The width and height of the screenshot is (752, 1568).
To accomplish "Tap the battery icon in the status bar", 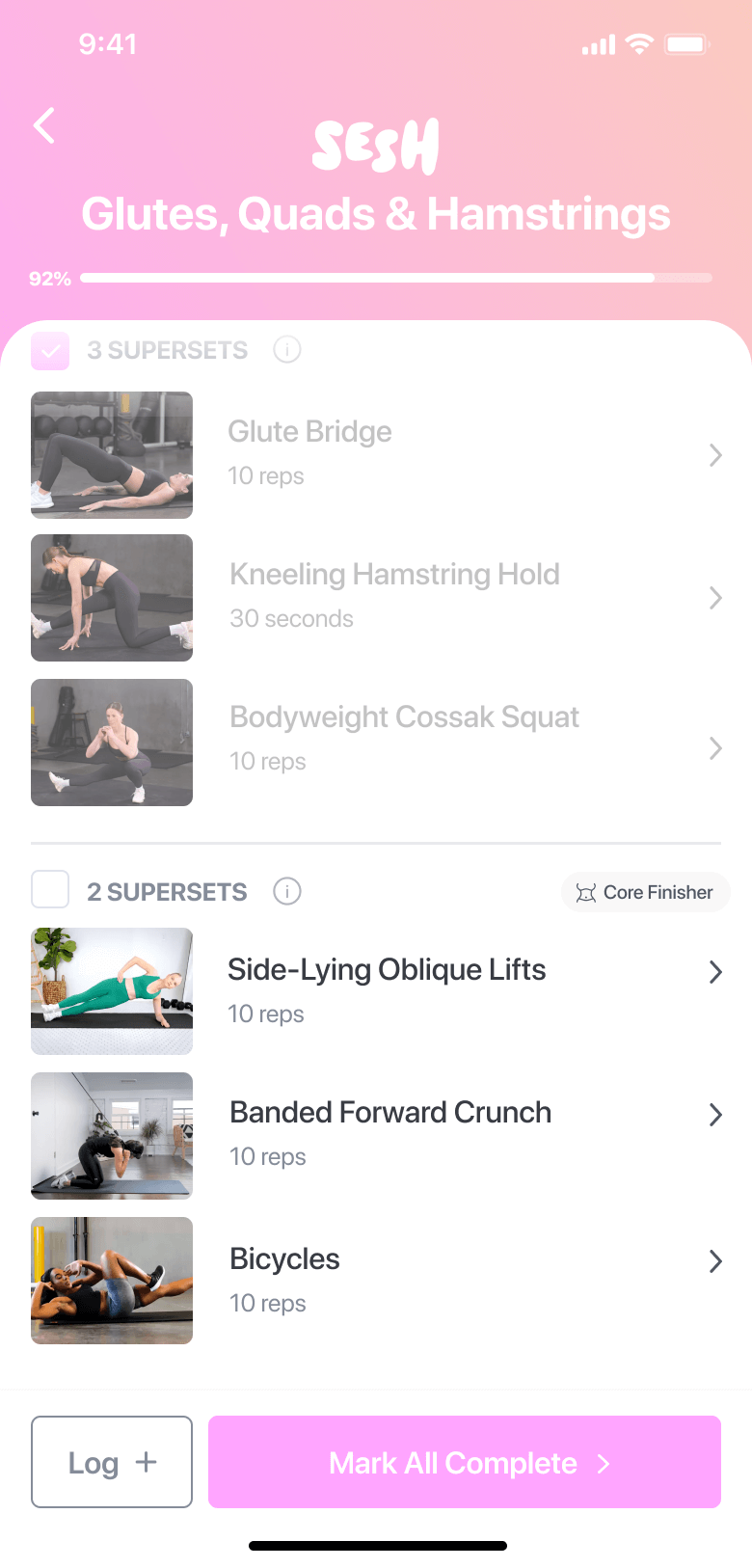I will [688, 43].
